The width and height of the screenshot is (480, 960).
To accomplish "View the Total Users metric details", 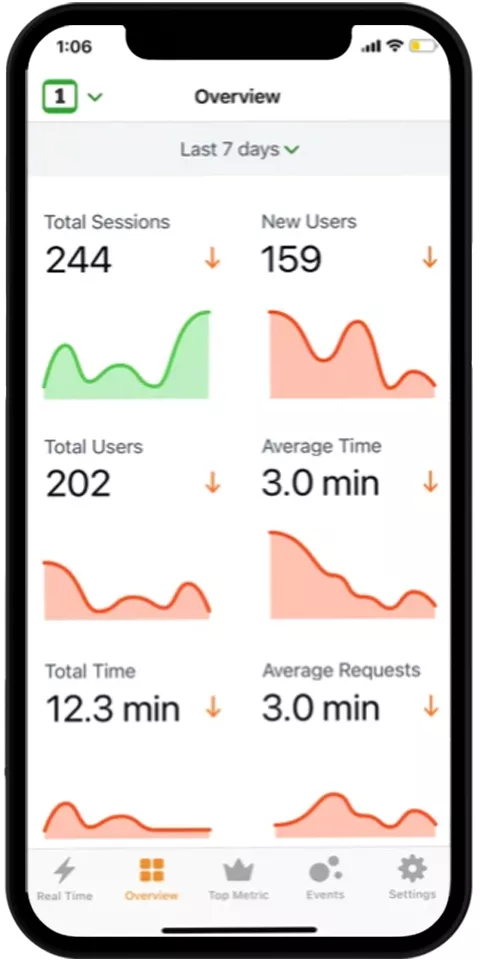I will (131, 529).
